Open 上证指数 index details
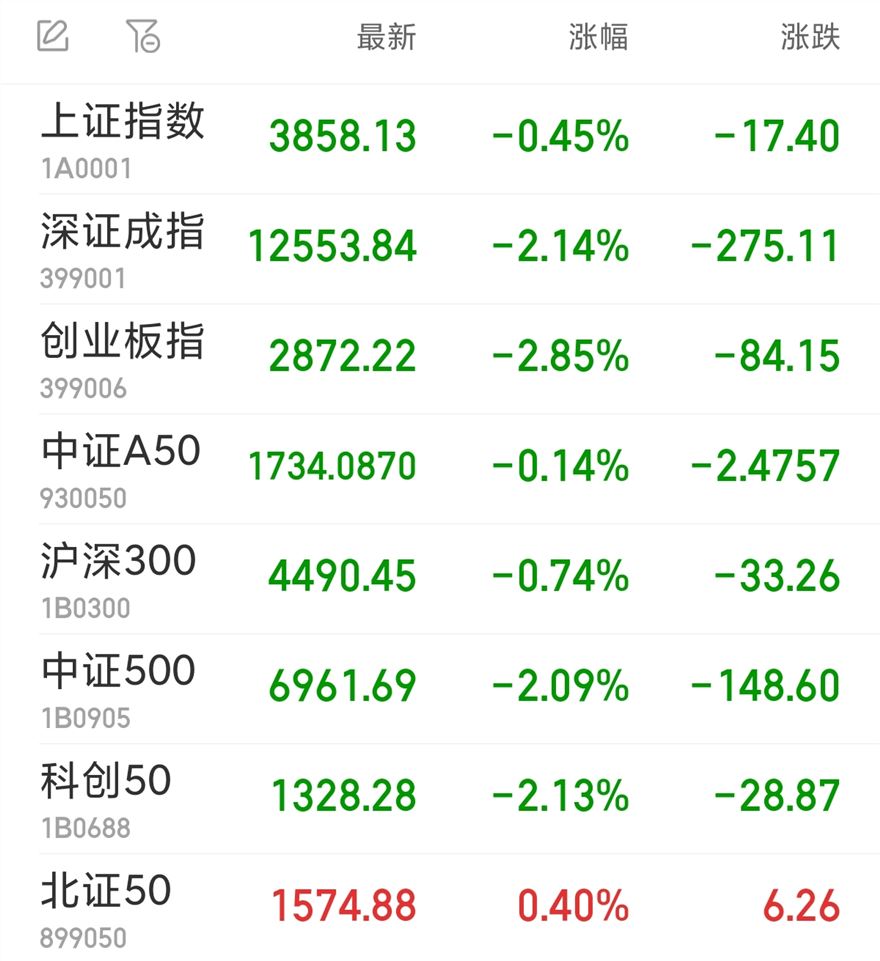 [x=122, y=137]
